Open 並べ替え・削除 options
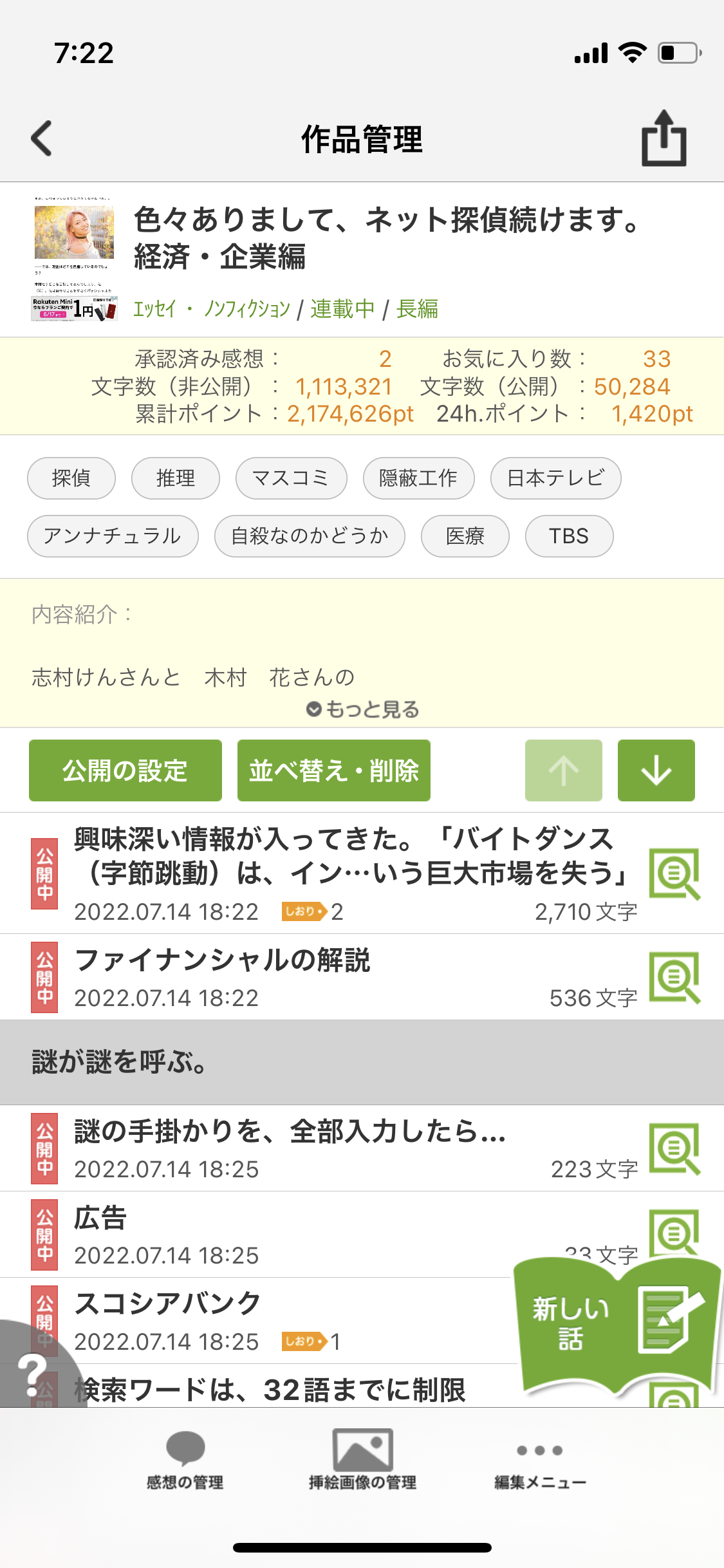The width and height of the screenshot is (724, 1568). (x=333, y=770)
